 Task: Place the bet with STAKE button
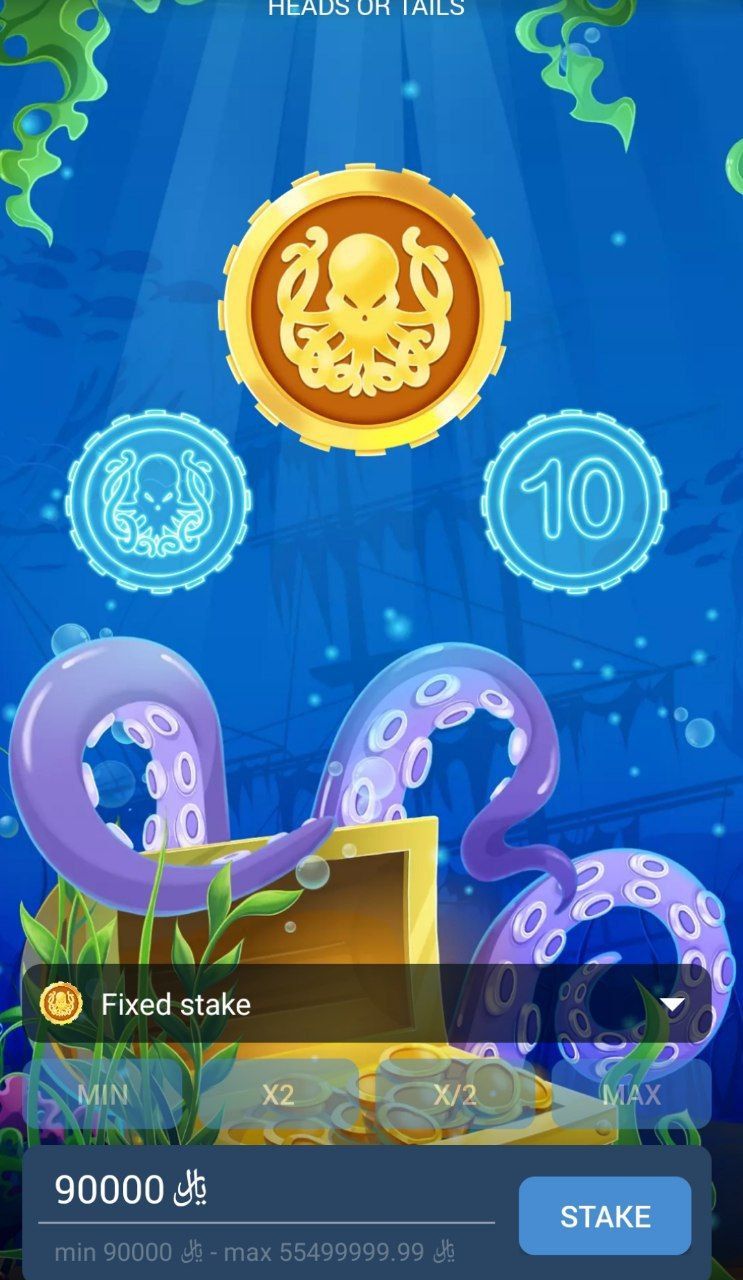[604, 1215]
